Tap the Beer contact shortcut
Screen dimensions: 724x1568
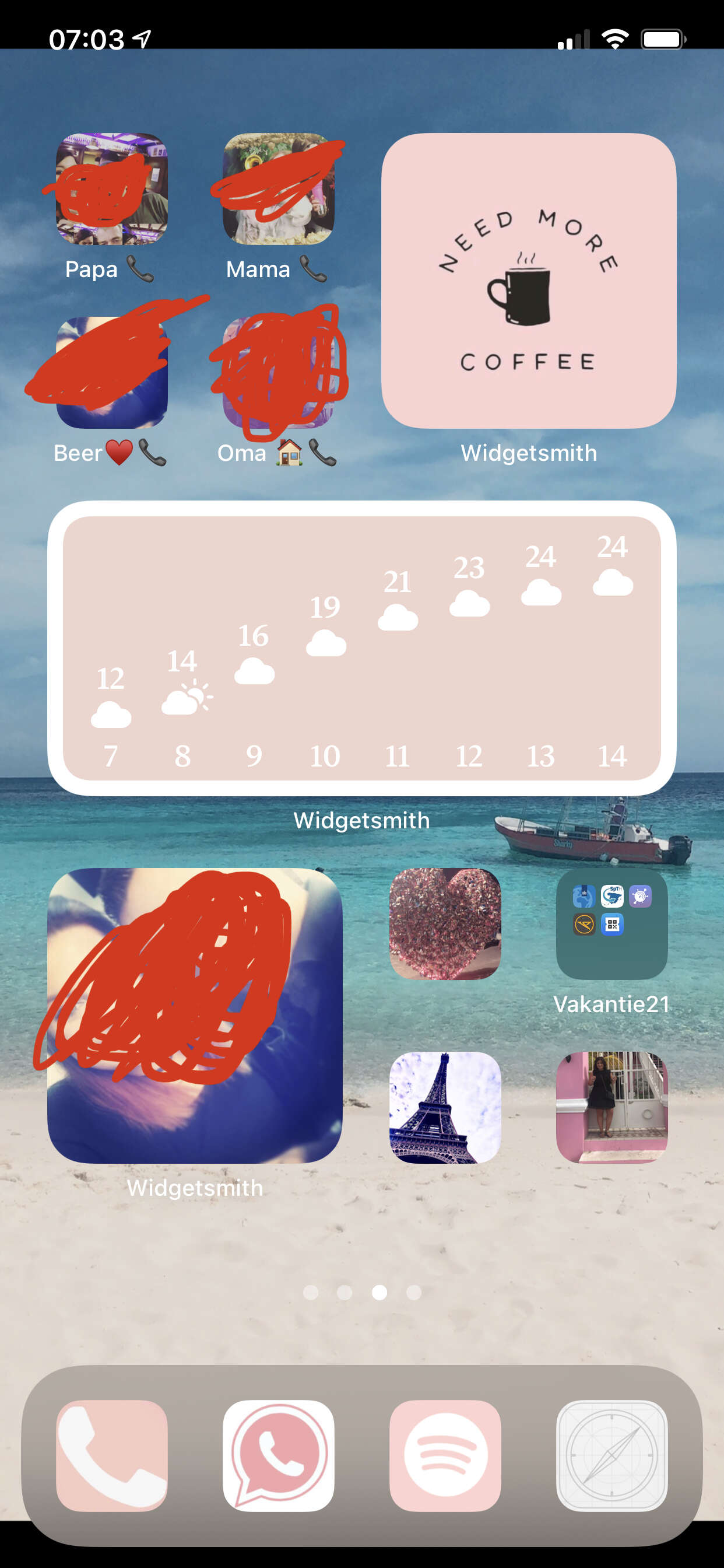111,373
